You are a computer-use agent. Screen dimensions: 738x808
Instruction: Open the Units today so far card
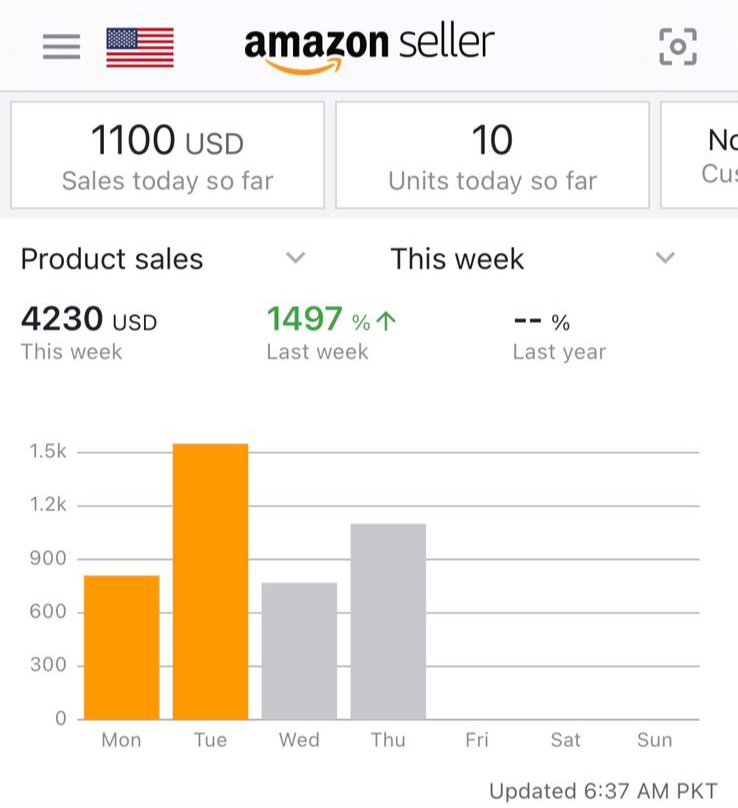[x=492, y=155]
